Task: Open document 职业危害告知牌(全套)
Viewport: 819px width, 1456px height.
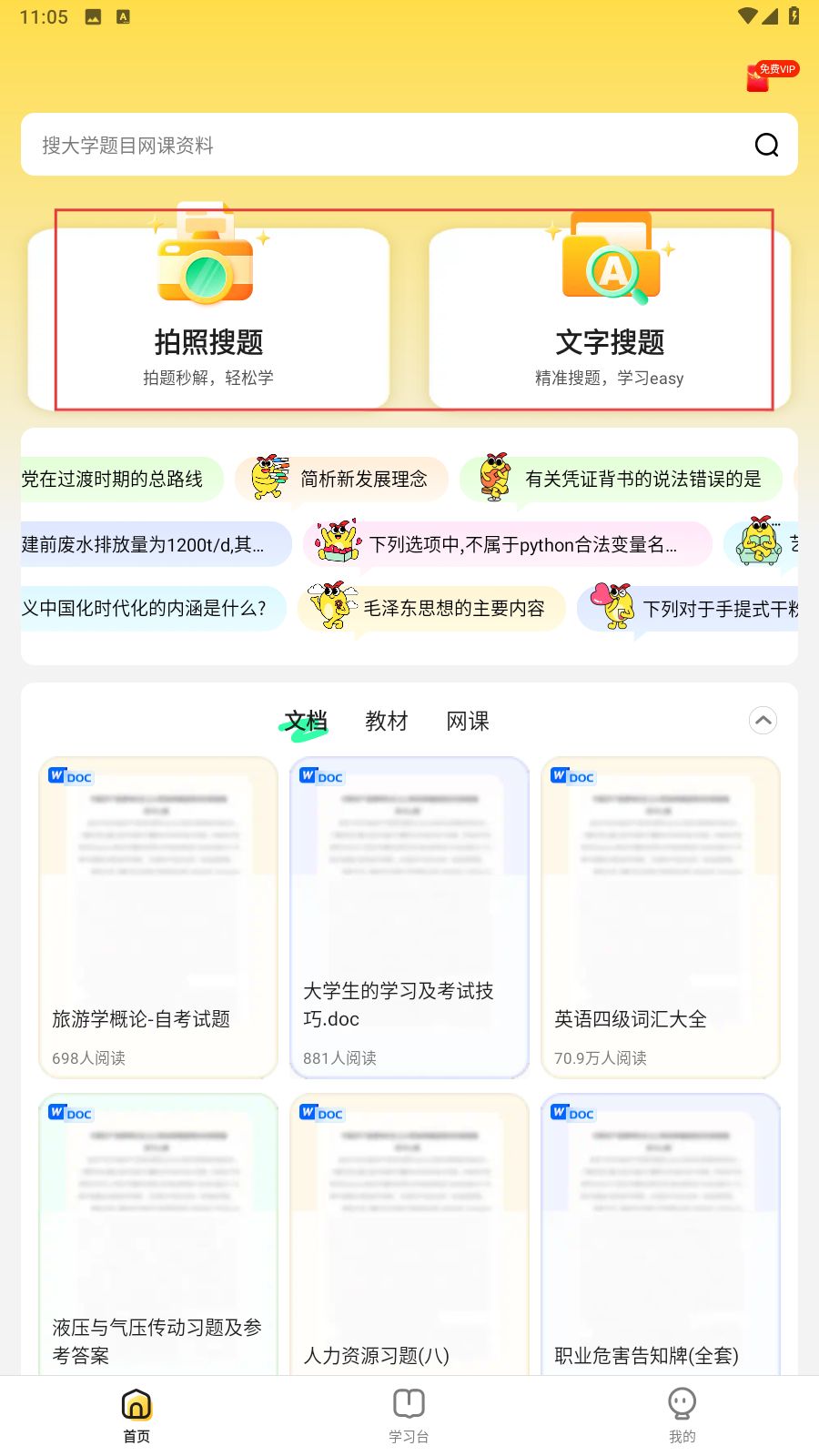Action: (661, 1238)
